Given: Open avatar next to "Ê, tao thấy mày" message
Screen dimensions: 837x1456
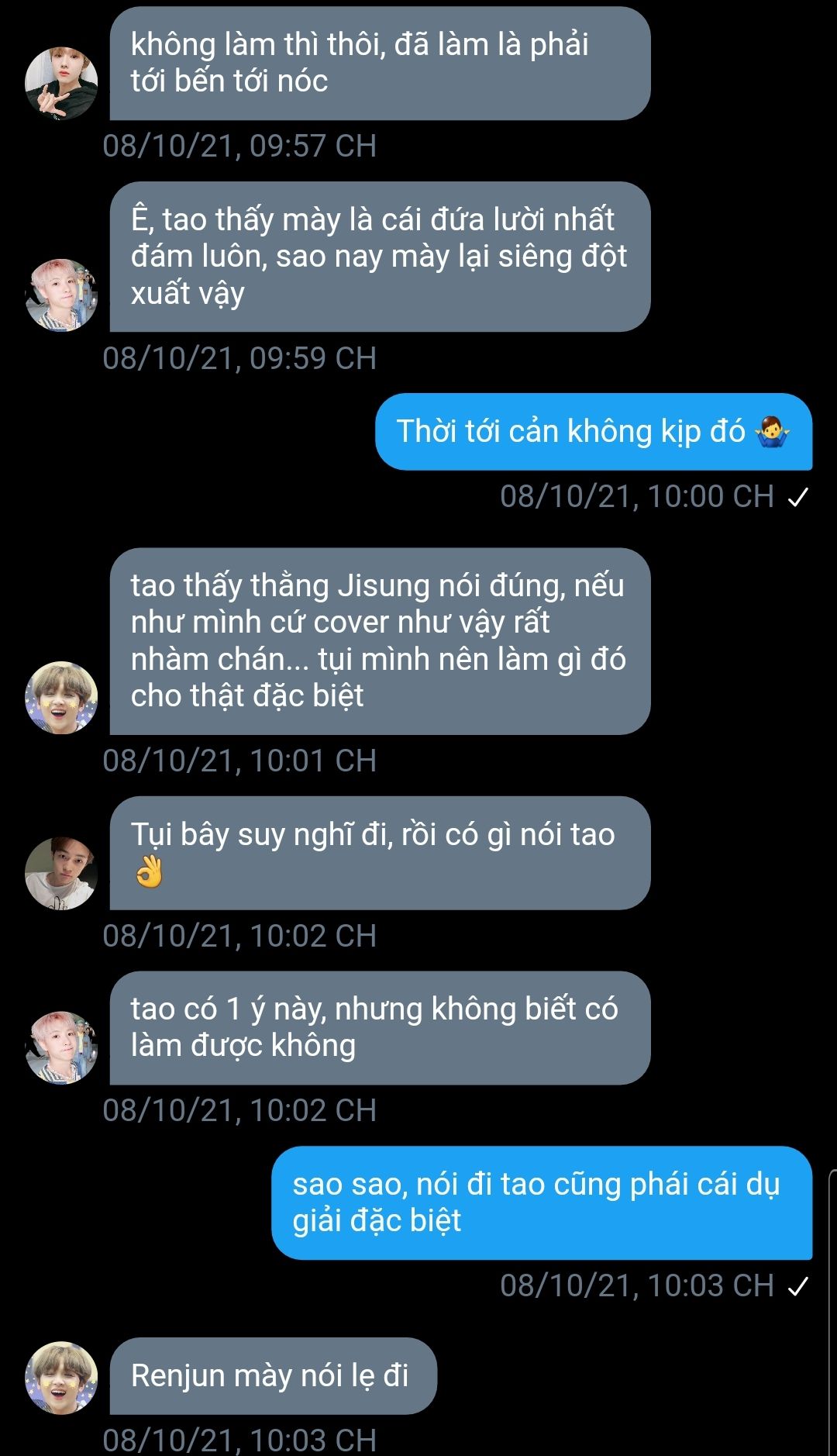Looking at the screenshot, I should coord(61,295).
